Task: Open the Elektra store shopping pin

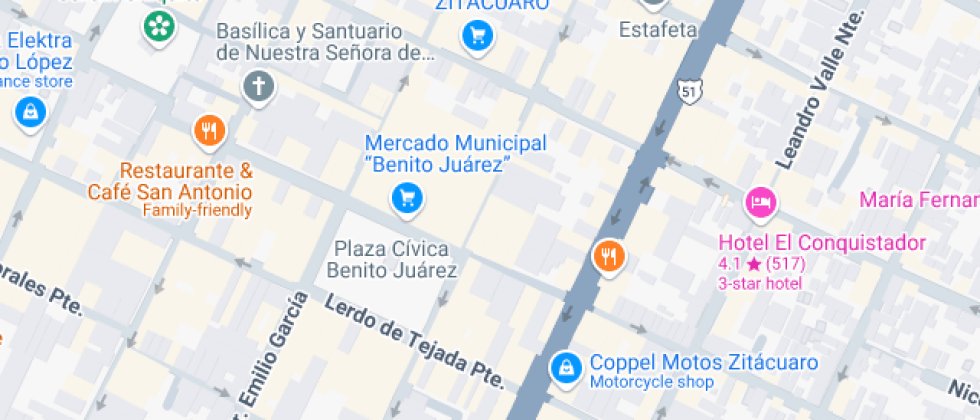Action: pos(32,110)
